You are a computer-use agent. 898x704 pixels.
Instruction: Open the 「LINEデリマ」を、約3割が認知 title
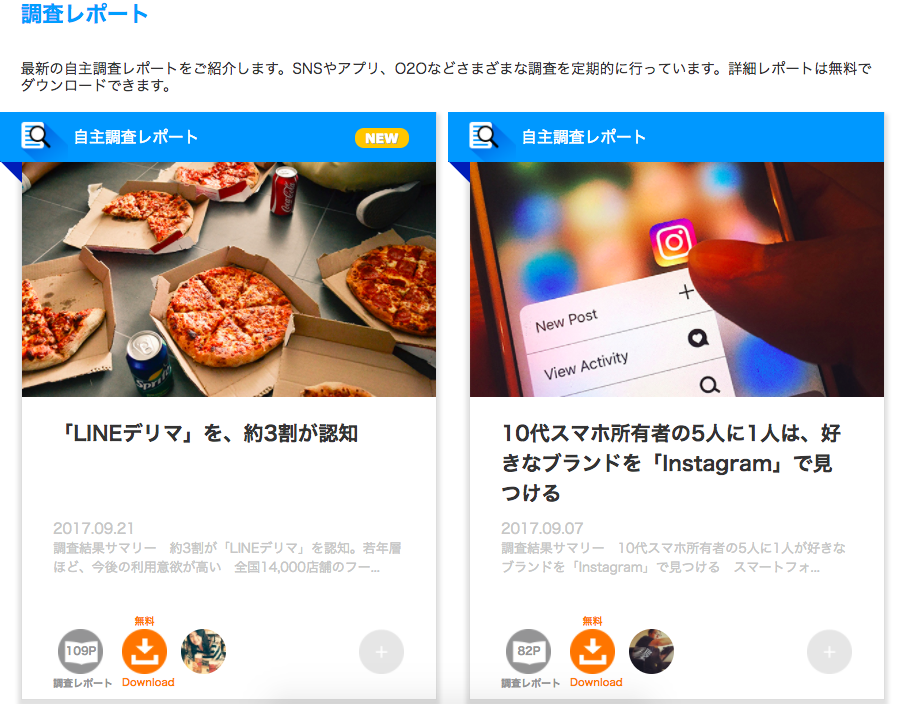(209, 434)
